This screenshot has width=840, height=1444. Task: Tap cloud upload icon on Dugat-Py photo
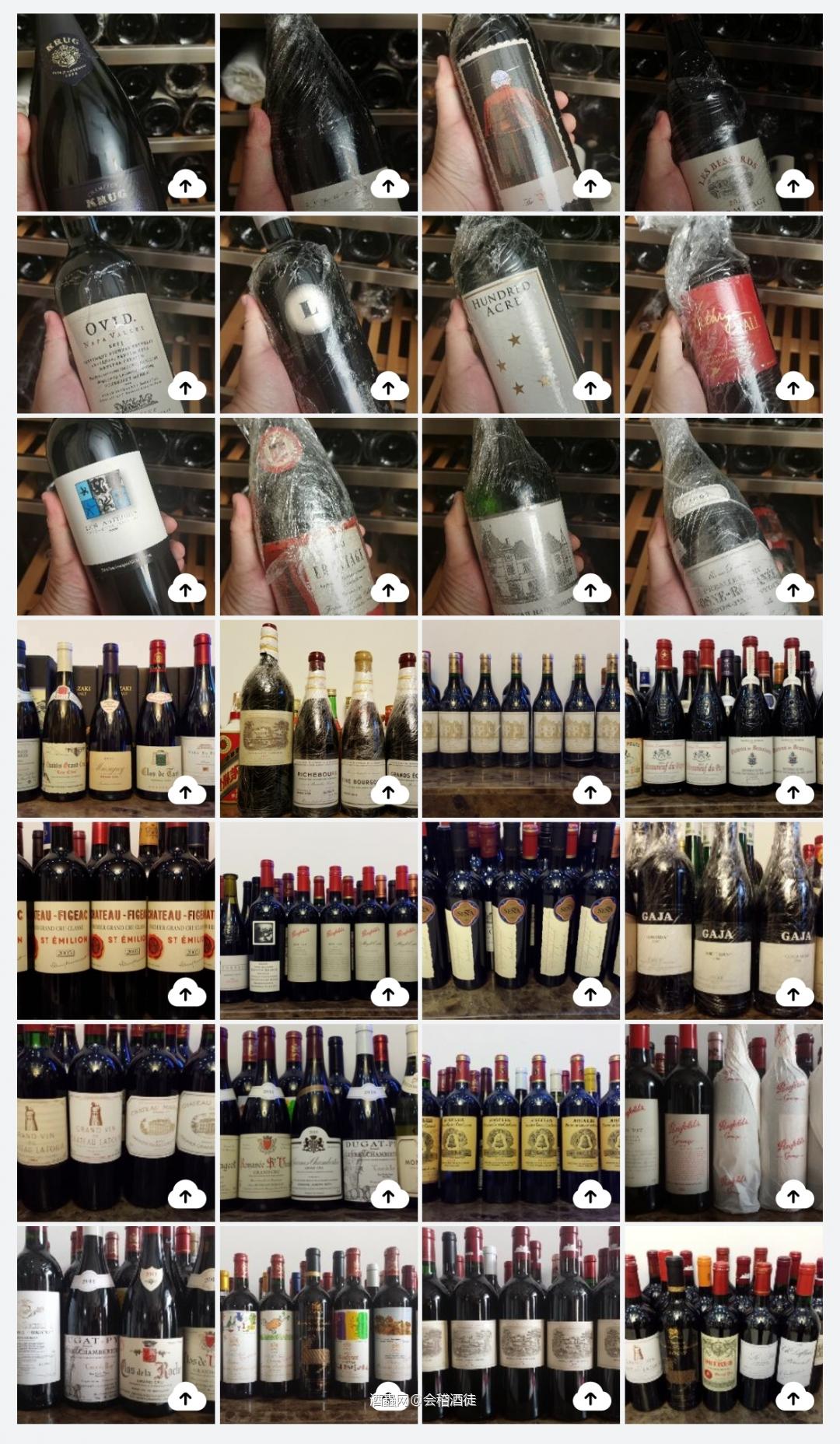point(388,1196)
